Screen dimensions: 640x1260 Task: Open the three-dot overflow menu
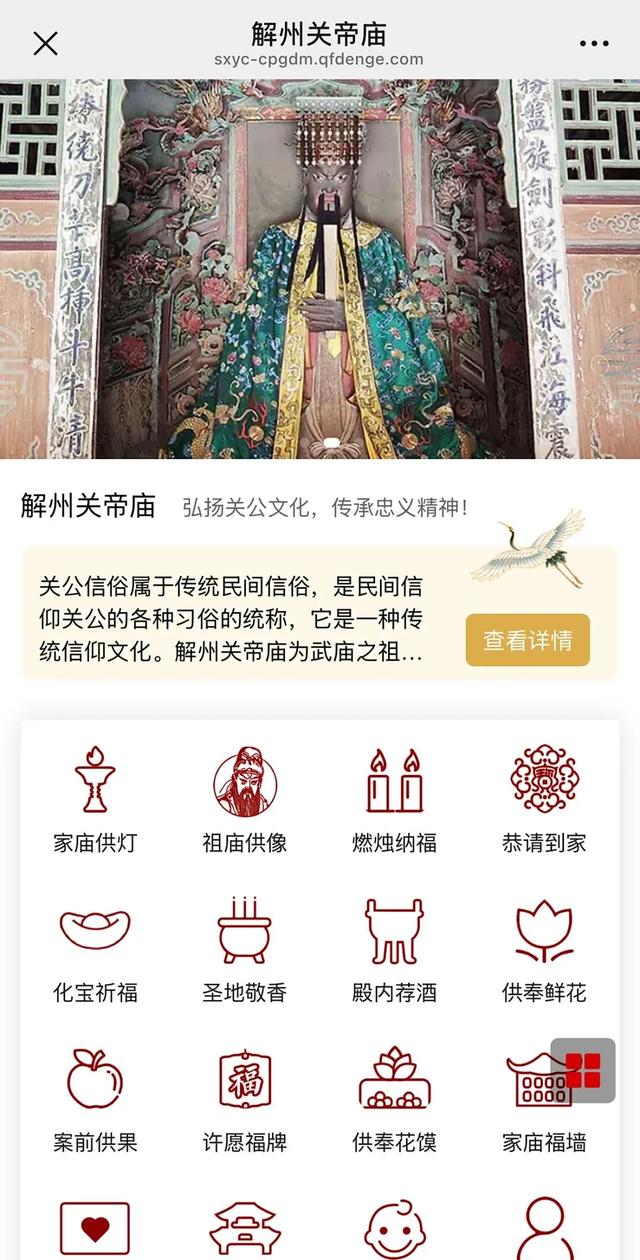(x=593, y=44)
